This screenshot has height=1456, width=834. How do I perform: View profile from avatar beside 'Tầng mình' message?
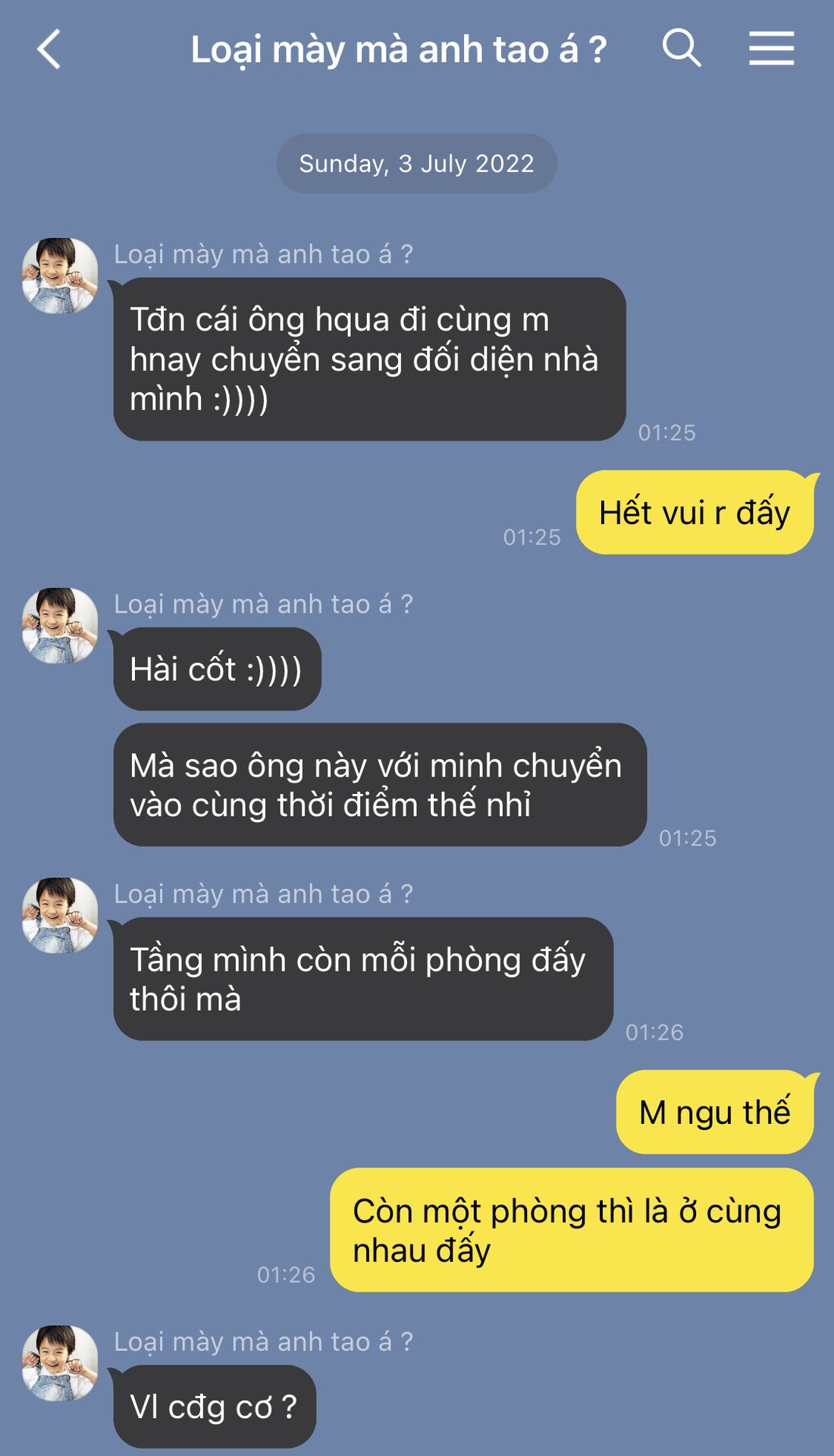coord(60,915)
